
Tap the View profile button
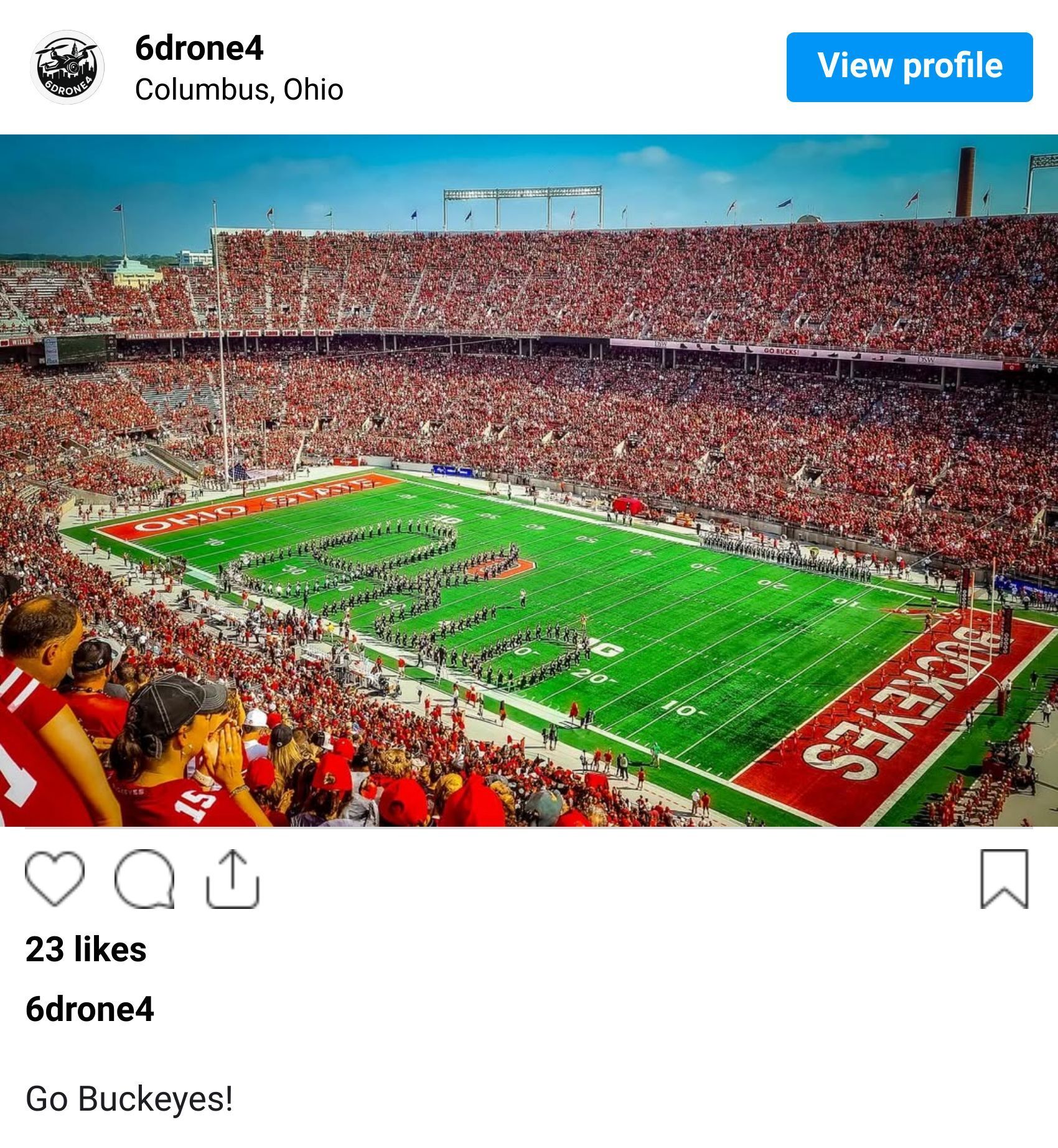(909, 67)
